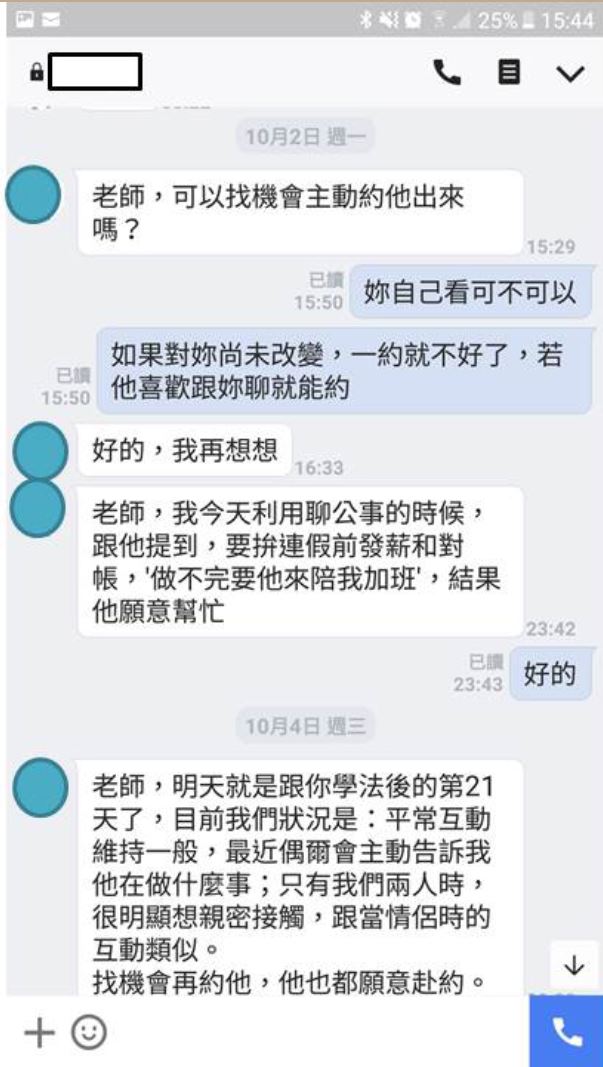Start a voice call from the header

445,73
